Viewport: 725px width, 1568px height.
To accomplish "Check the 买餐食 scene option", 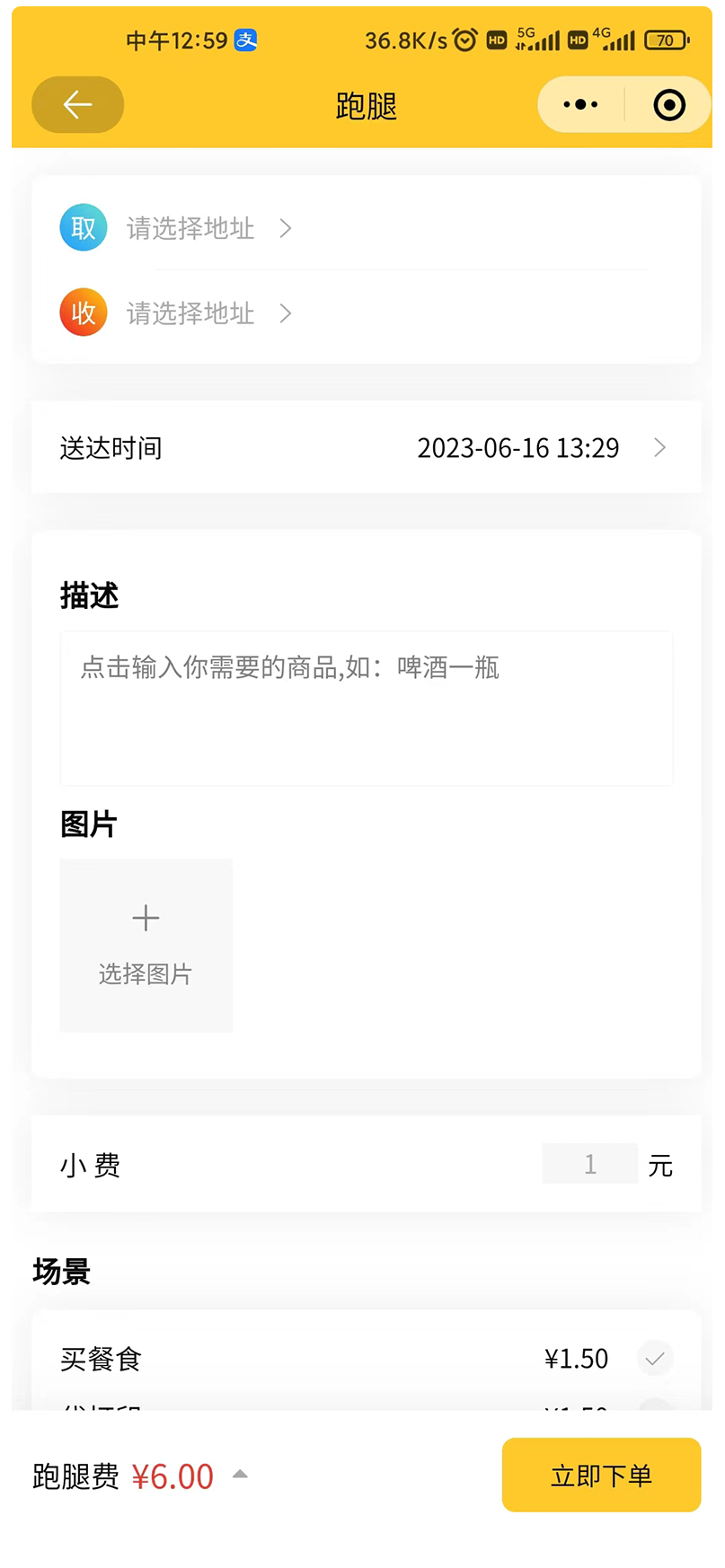I will (655, 1358).
